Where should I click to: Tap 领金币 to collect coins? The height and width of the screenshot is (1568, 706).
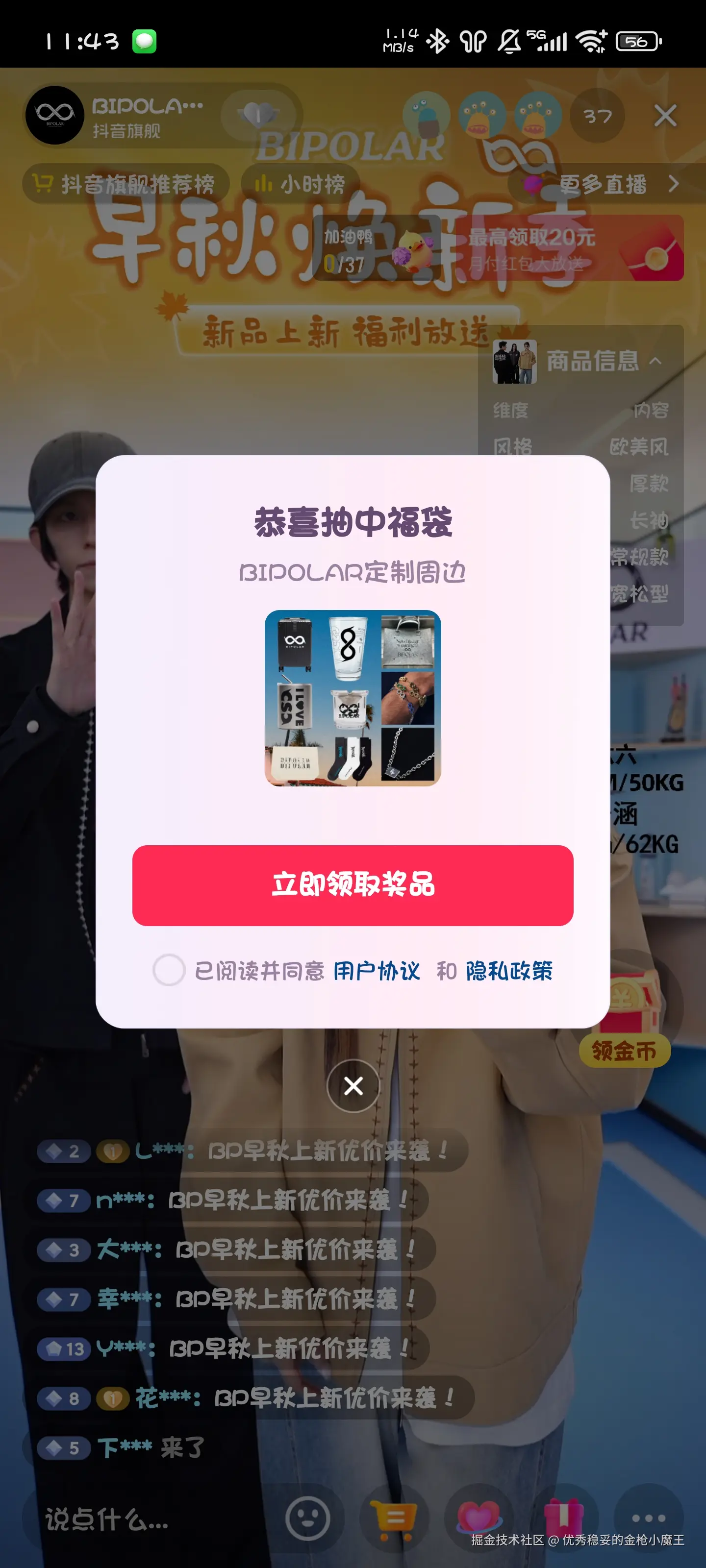[624, 1050]
